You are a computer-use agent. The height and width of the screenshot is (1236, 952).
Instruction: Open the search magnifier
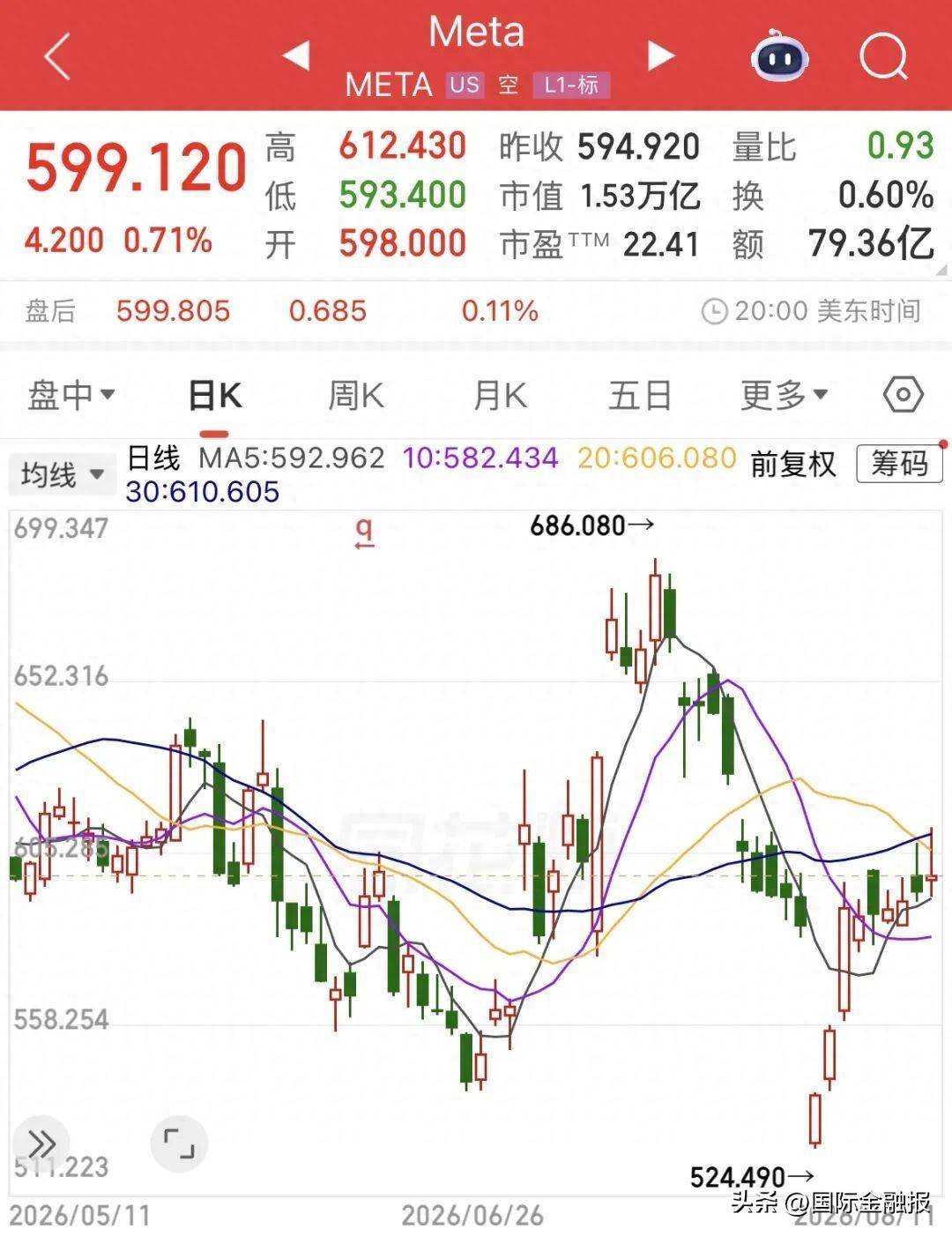883,57
